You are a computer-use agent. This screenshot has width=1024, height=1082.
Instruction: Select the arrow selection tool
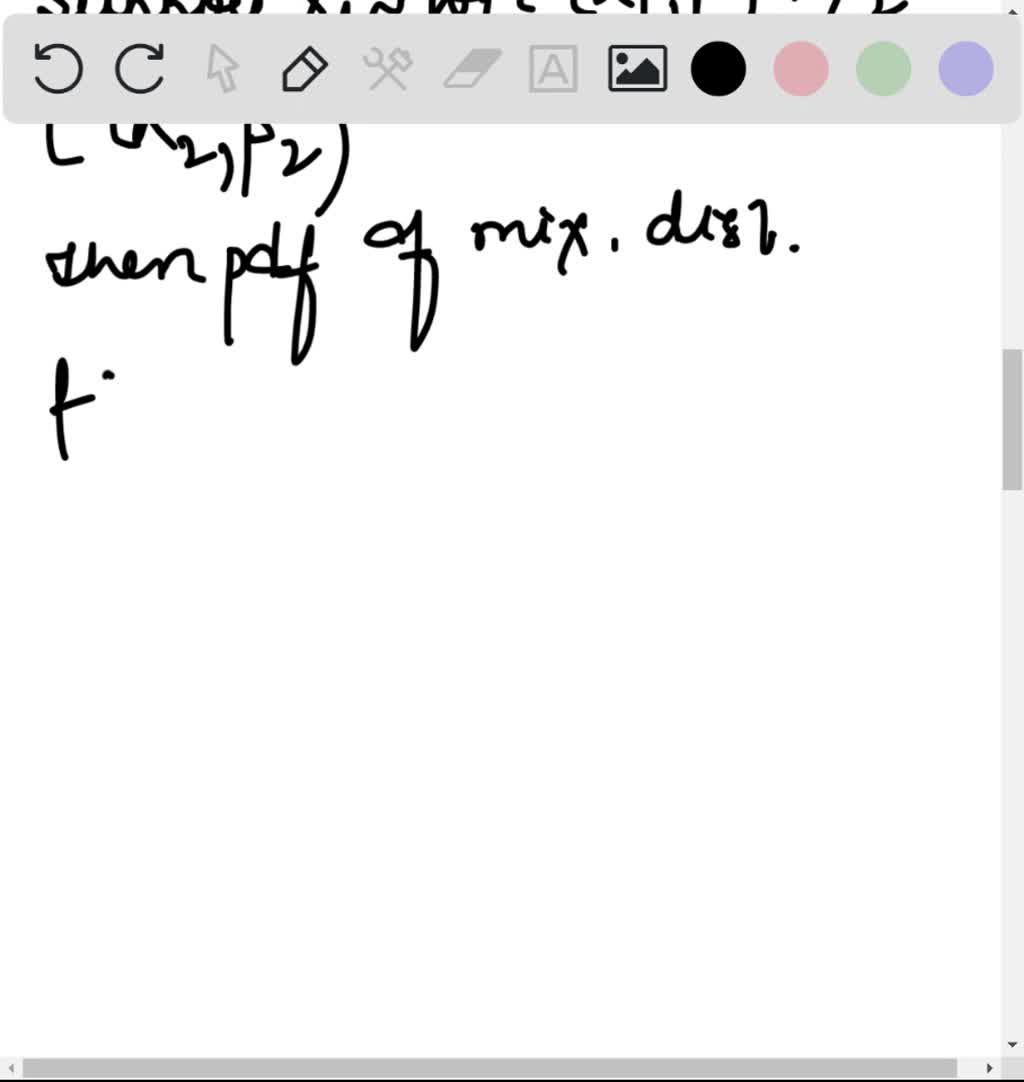click(x=221, y=68)
